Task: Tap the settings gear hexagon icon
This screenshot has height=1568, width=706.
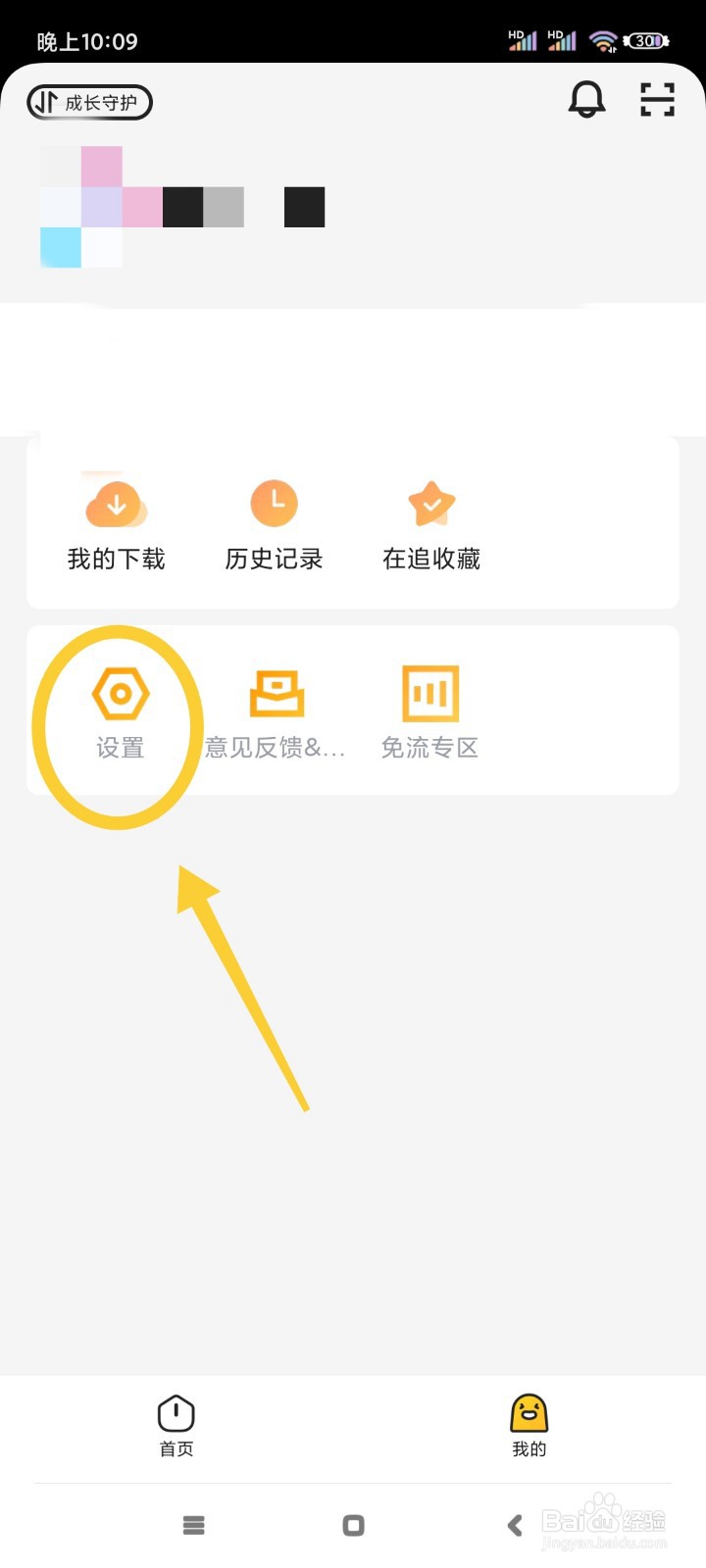Action: tap(118, 692)
